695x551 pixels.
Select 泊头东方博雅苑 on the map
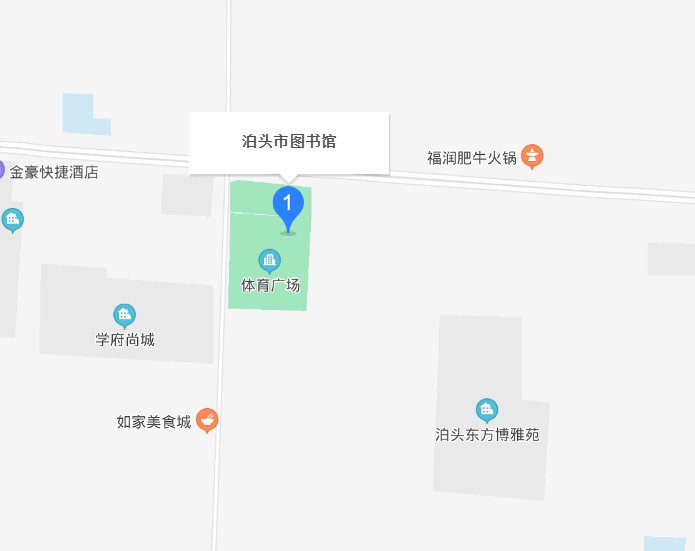click(487, 410)
